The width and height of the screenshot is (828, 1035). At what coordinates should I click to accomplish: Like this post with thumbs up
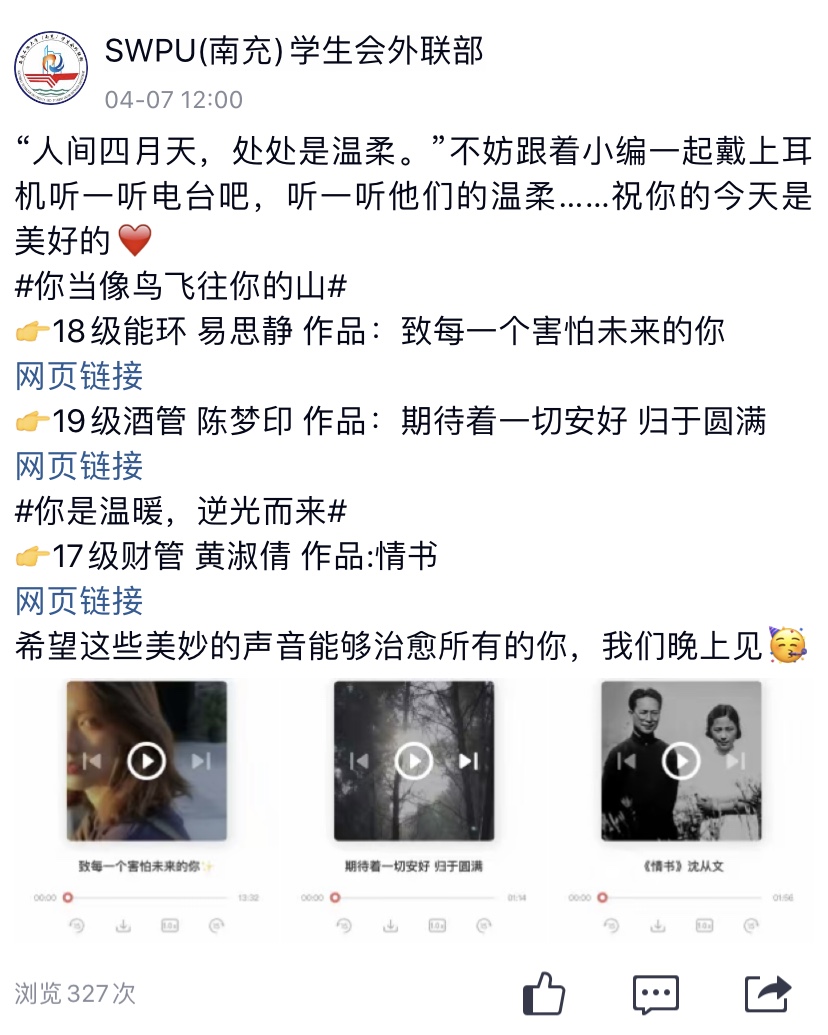[544, 994]
